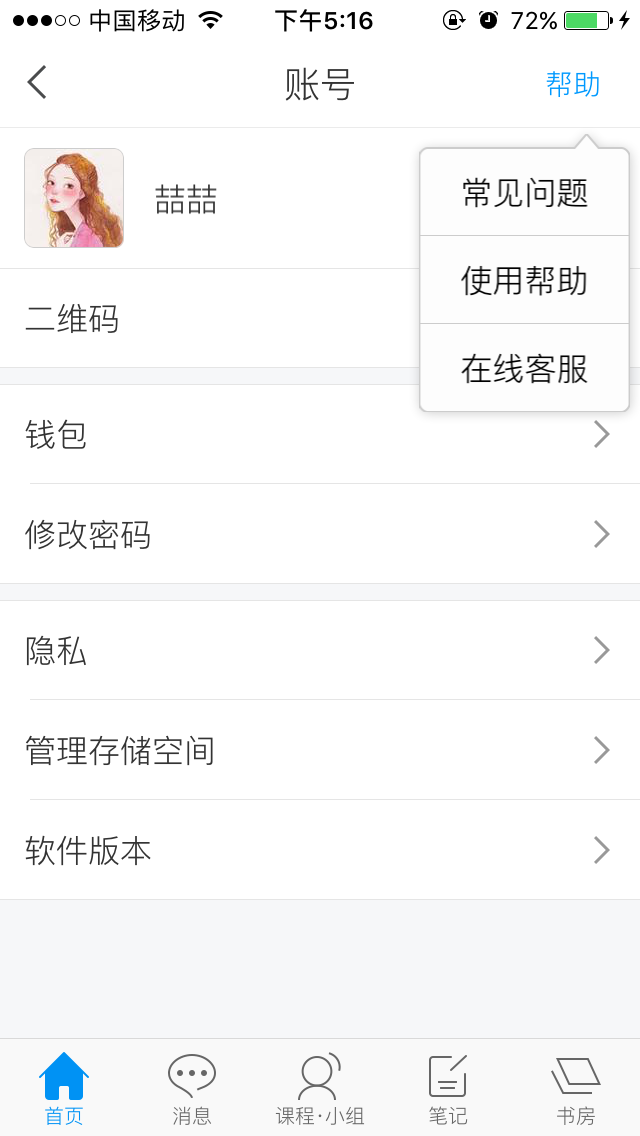Select 常见问题 from the help menu
Viewport: 640px width, 1136px height.
coord(525,193)
